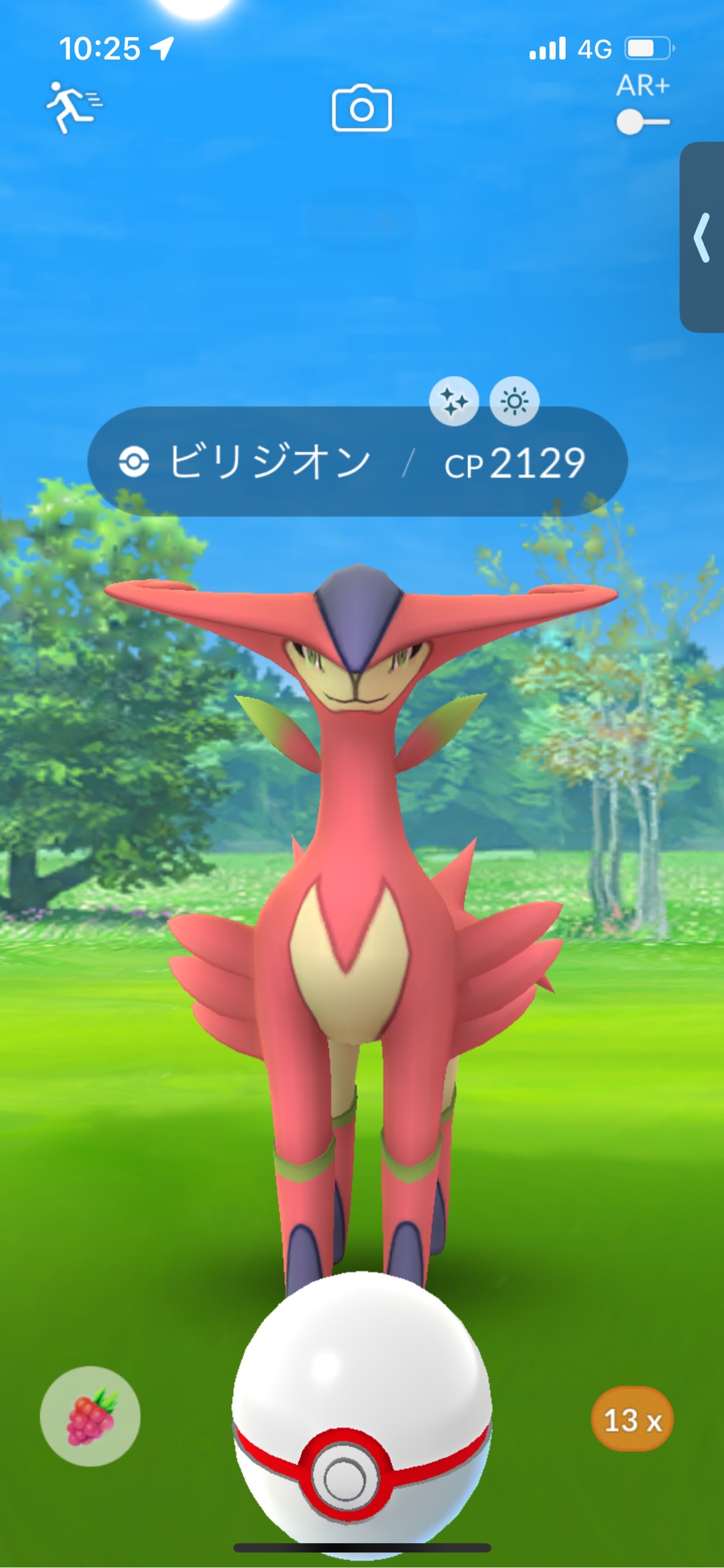
Task: Toggle the AR+ switch
Action: [x=642, y=122]
